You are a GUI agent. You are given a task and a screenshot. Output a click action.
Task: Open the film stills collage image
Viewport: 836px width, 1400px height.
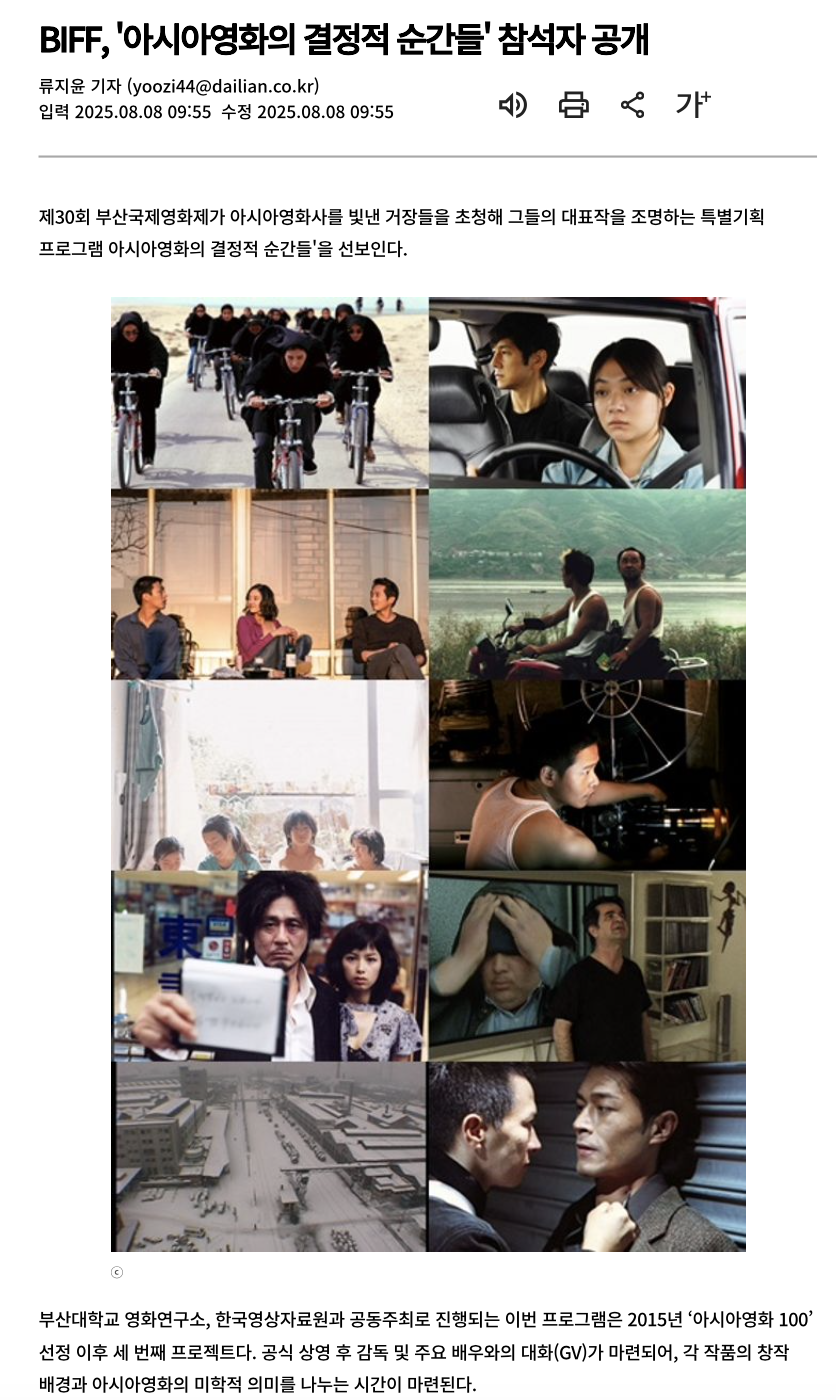coord(428,774)
